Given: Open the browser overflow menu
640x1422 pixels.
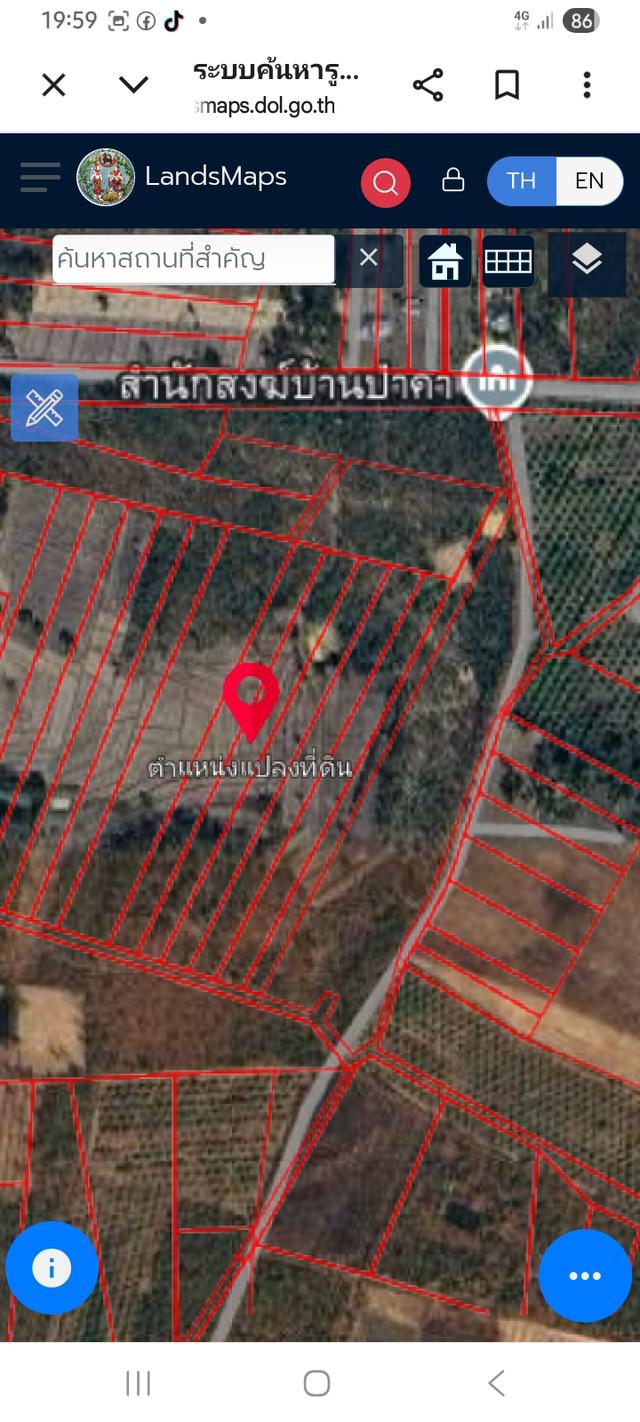Looking at the screenshot, I should pos(587,86).
